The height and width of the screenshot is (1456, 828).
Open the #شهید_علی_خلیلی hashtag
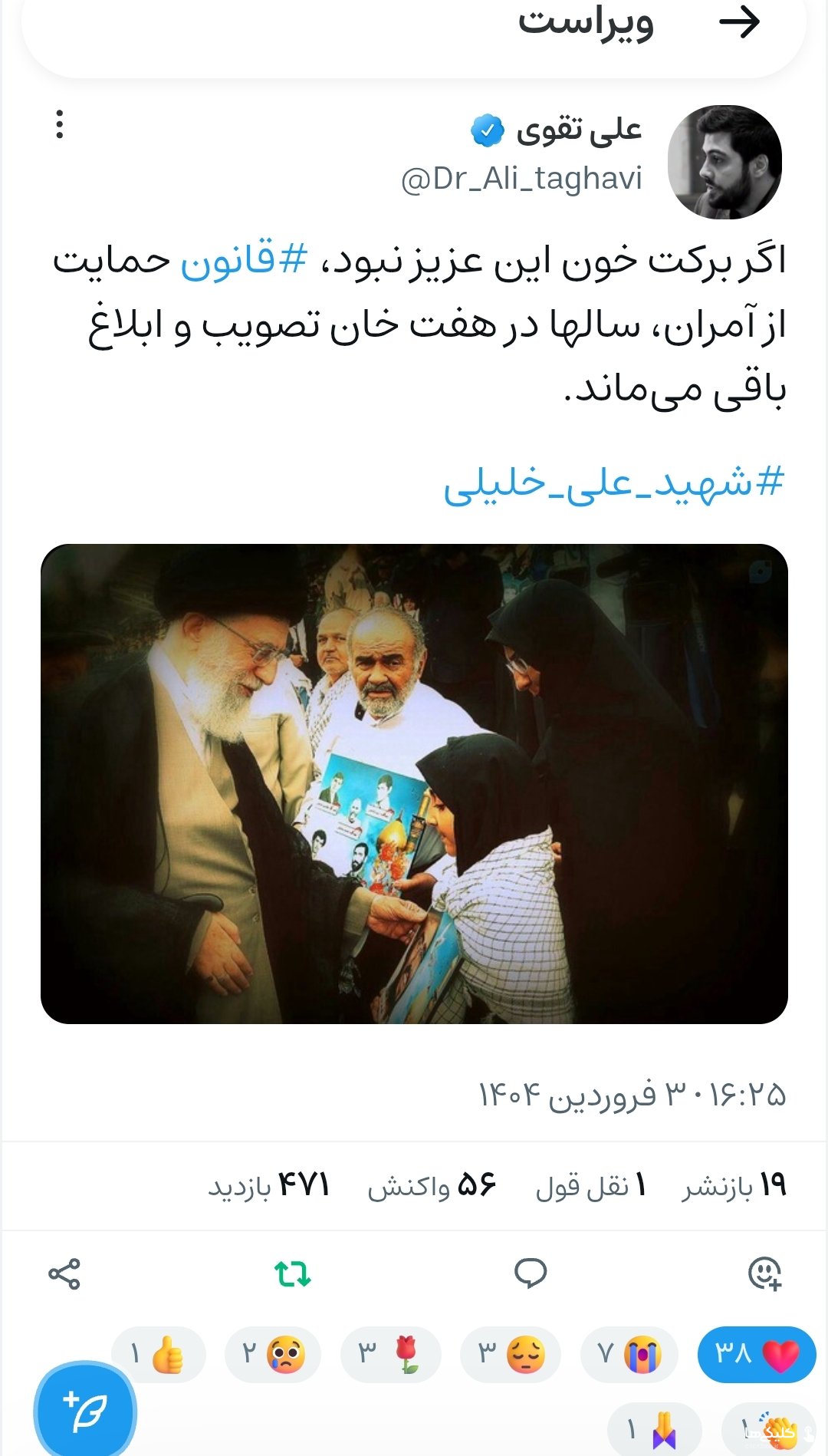tap(614, 483)
